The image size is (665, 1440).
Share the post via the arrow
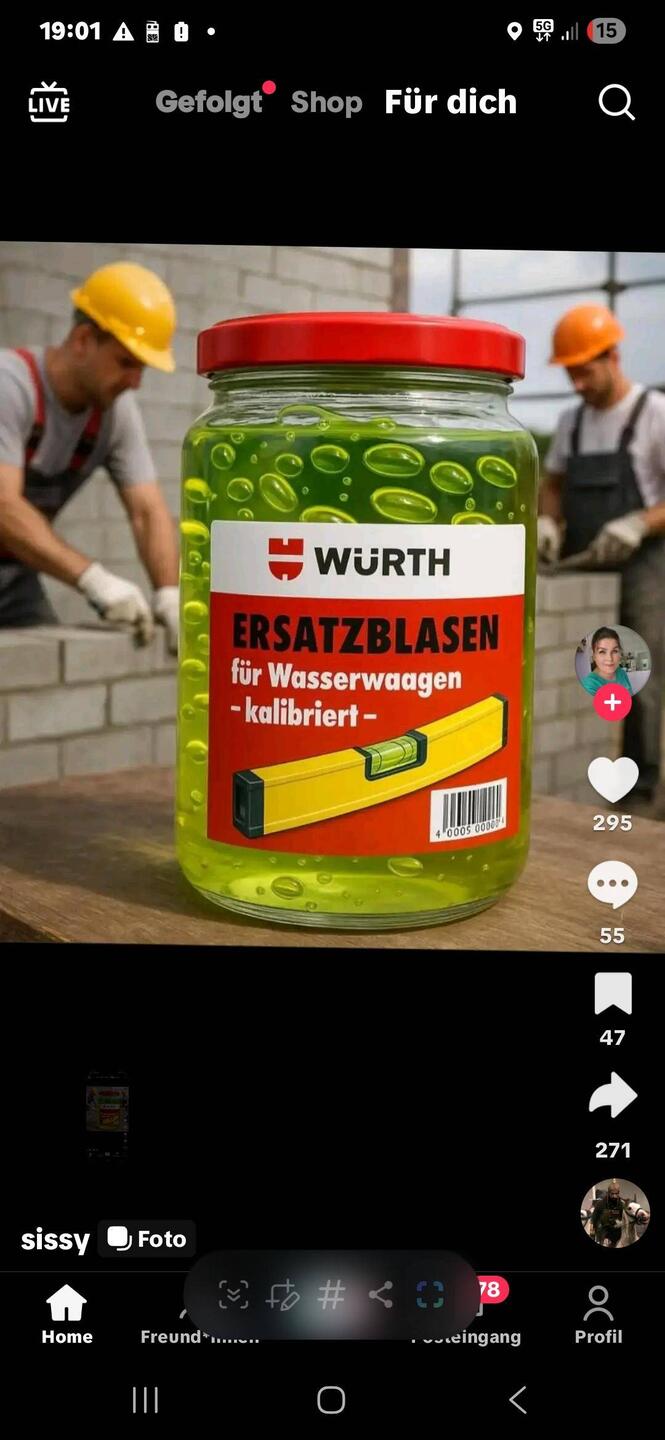tap(612, 1096)
